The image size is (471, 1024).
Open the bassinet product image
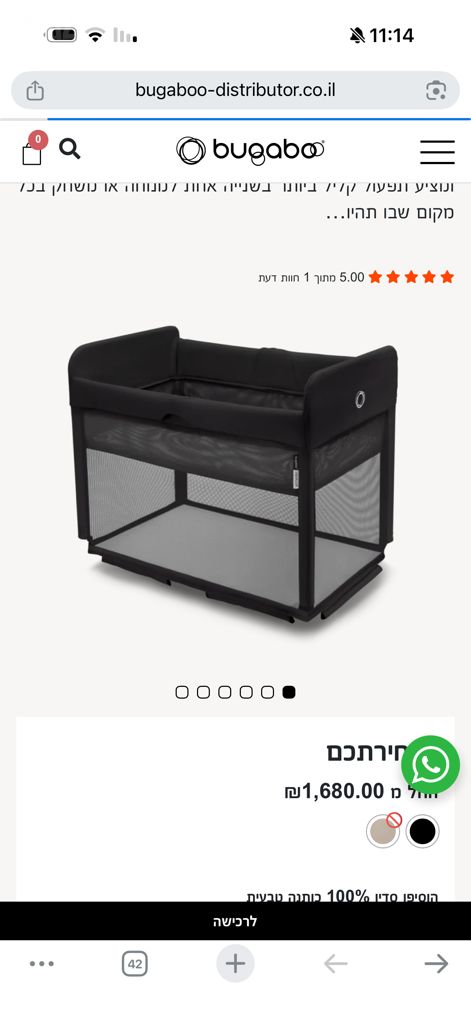[233, 474]
